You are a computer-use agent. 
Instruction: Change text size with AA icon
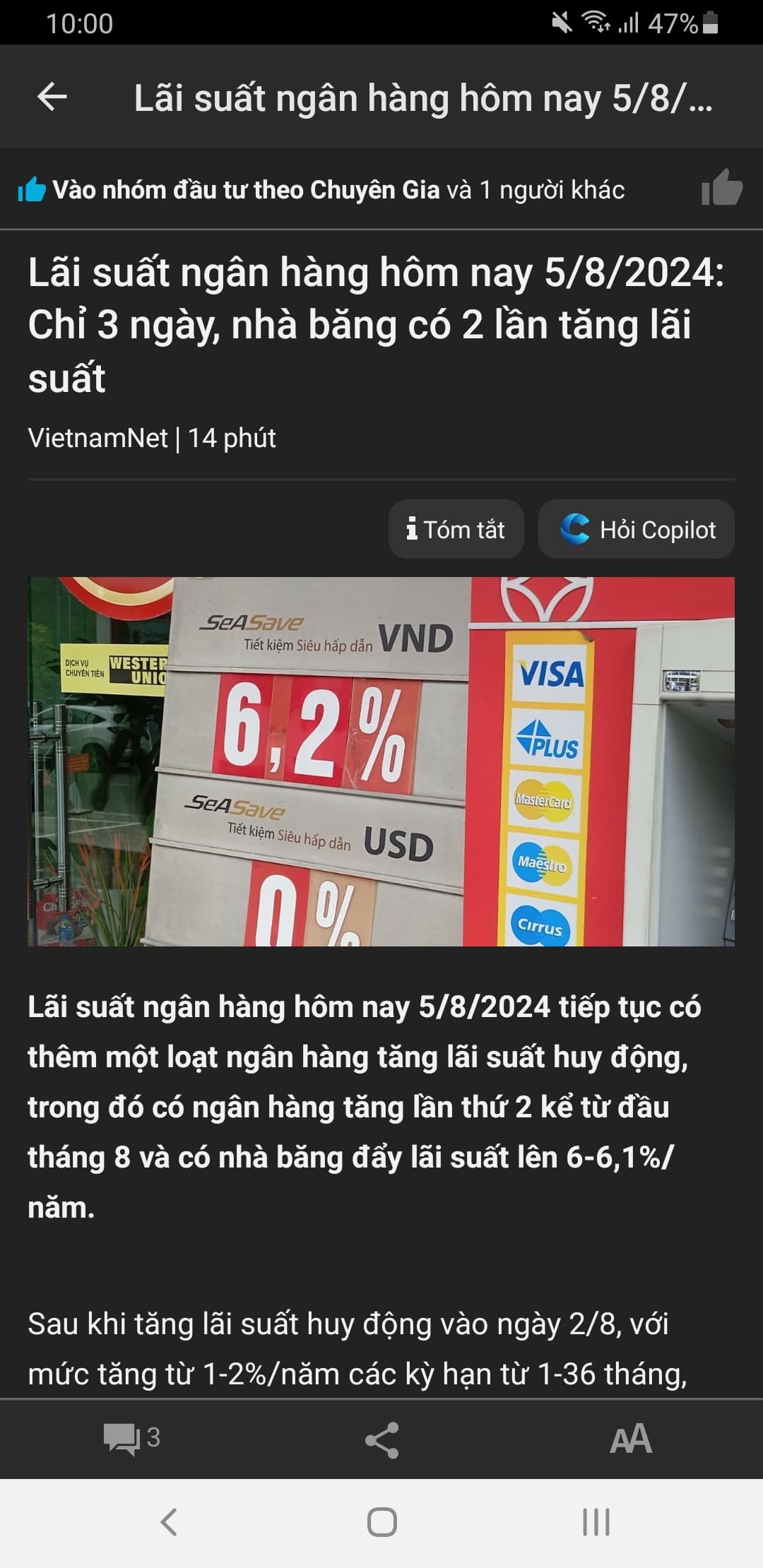coord(630,1439)
